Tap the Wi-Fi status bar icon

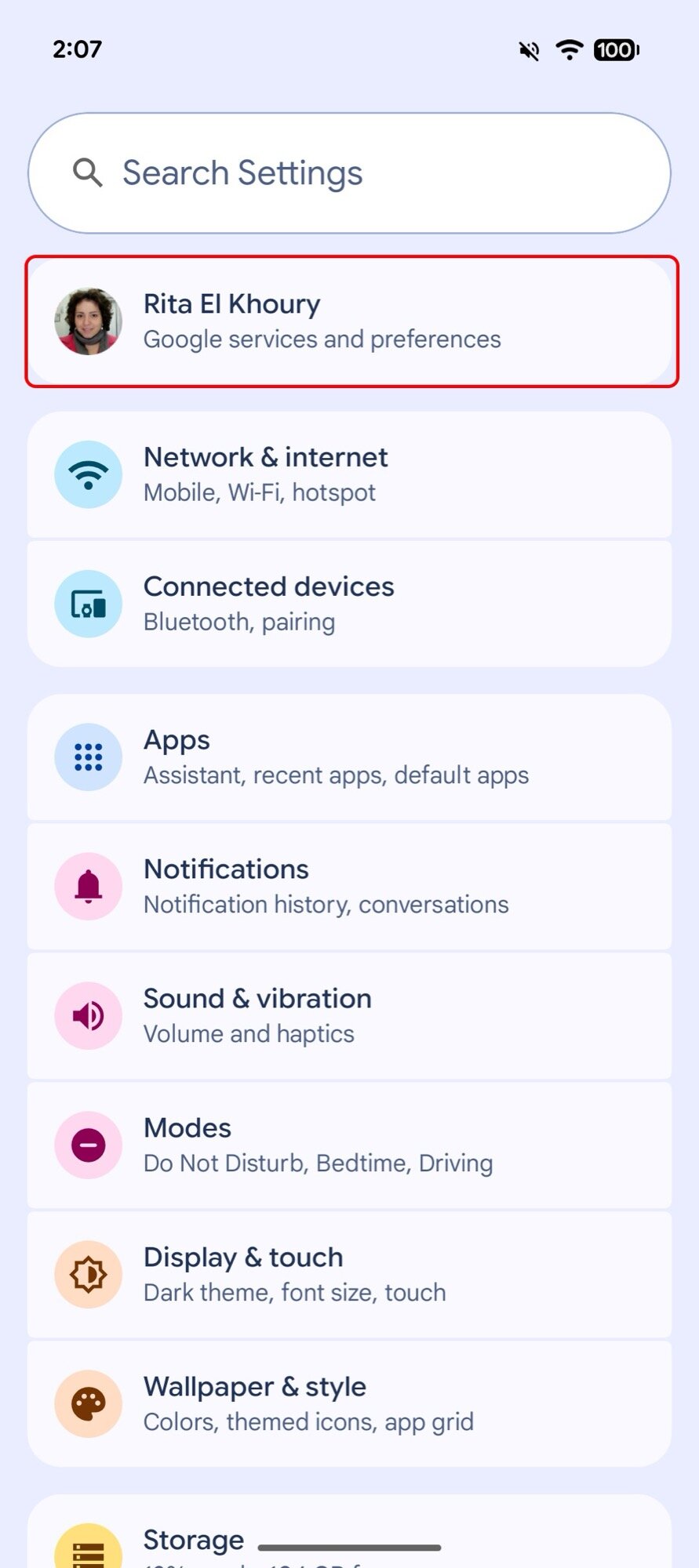(568, 49)
